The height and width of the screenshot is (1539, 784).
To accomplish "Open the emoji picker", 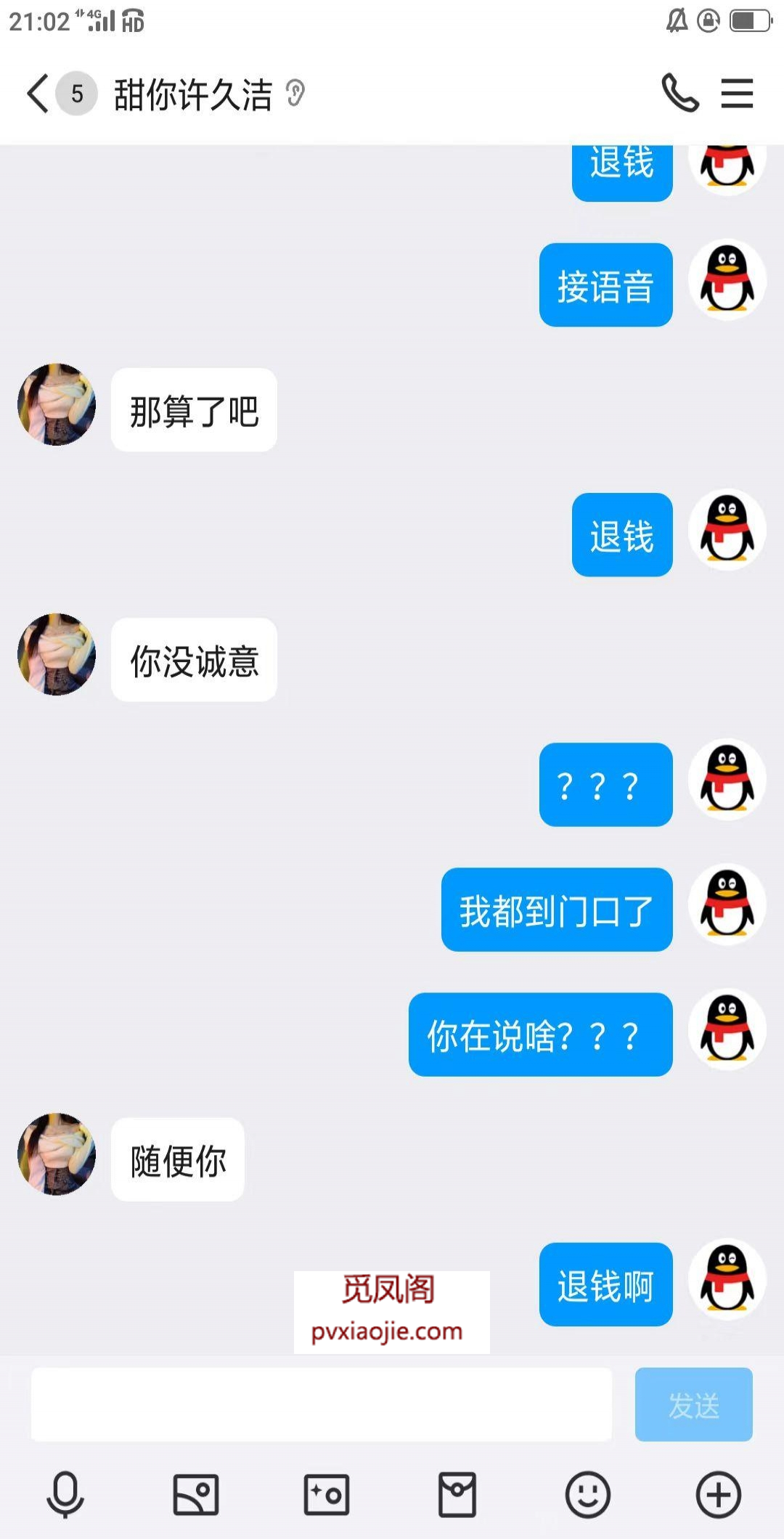I will coord(587,1493).
